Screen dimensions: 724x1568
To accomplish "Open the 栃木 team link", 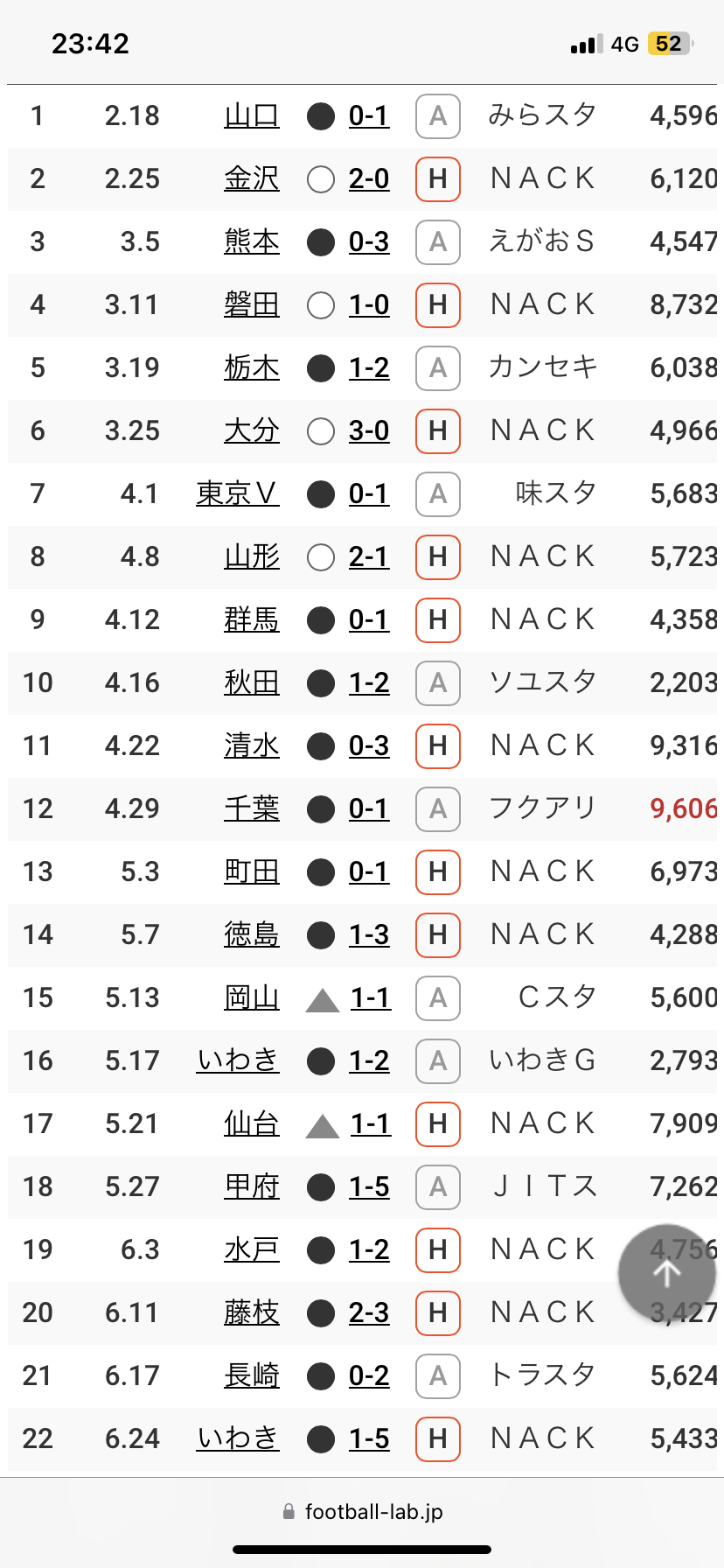I will coord(252,367).
